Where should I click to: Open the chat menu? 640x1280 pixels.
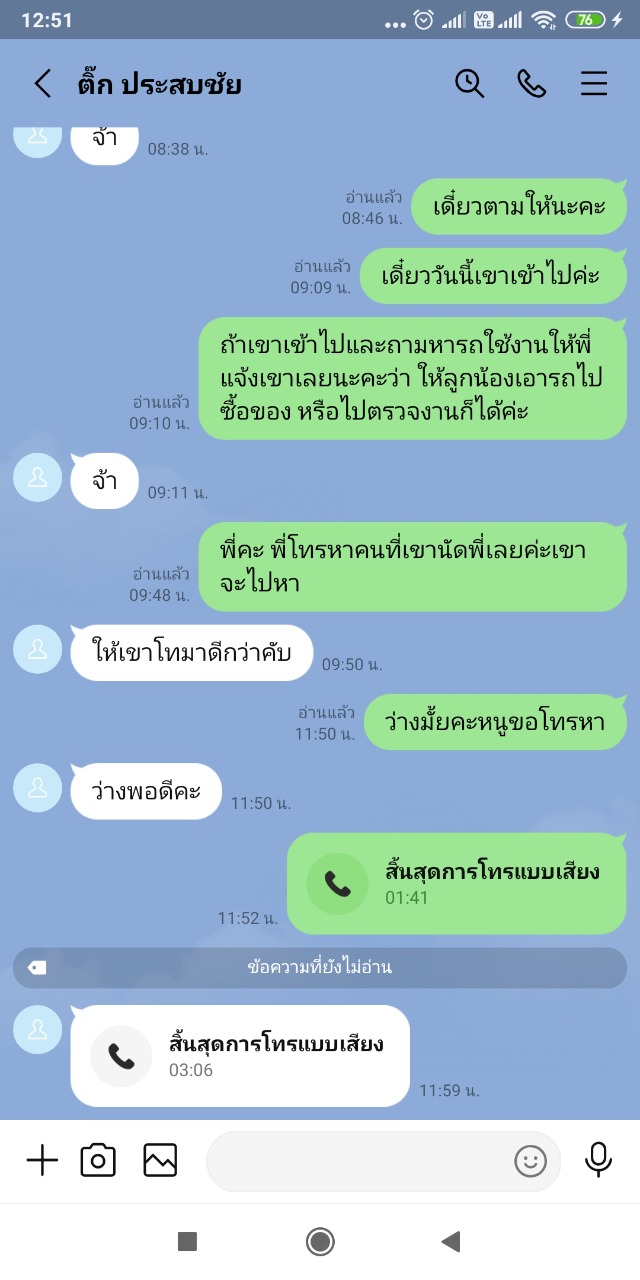(x=594, y=83)
